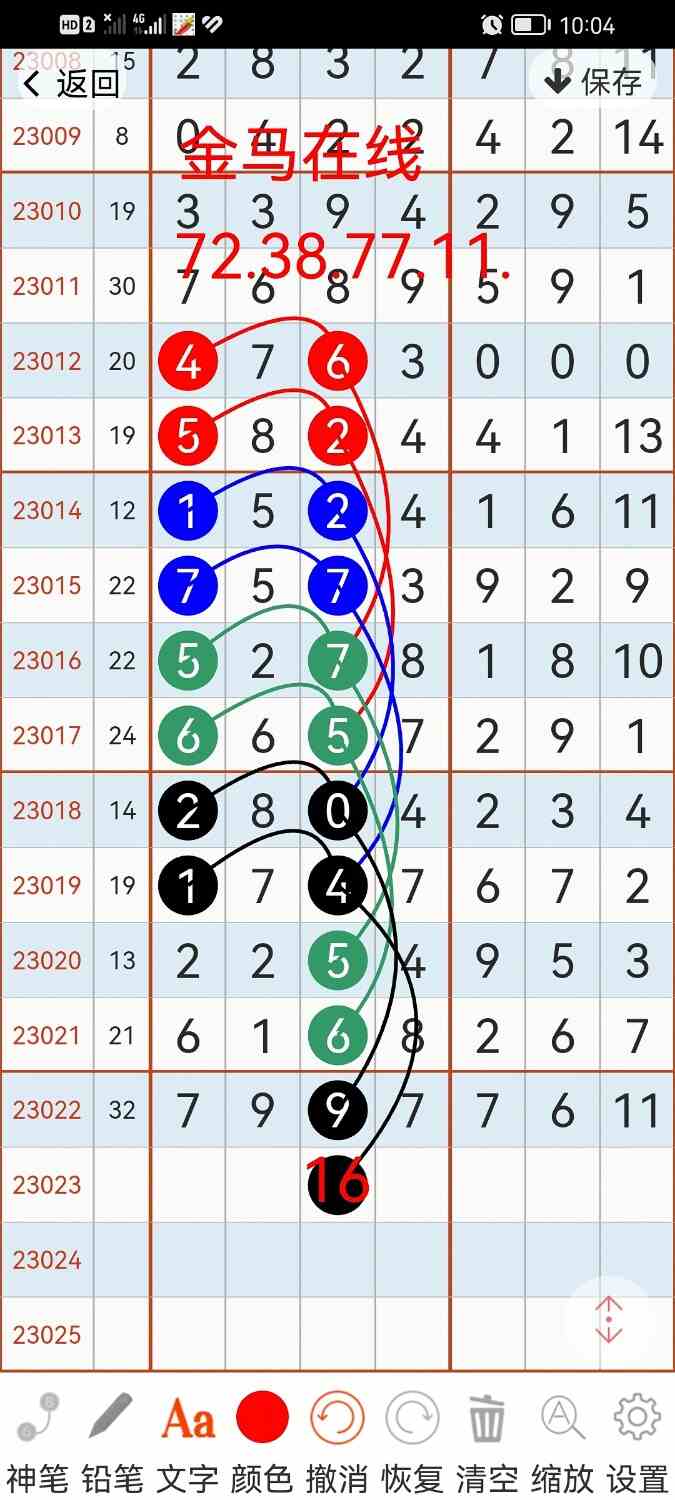Save the chart with 保存

click(x=593, y=81)
